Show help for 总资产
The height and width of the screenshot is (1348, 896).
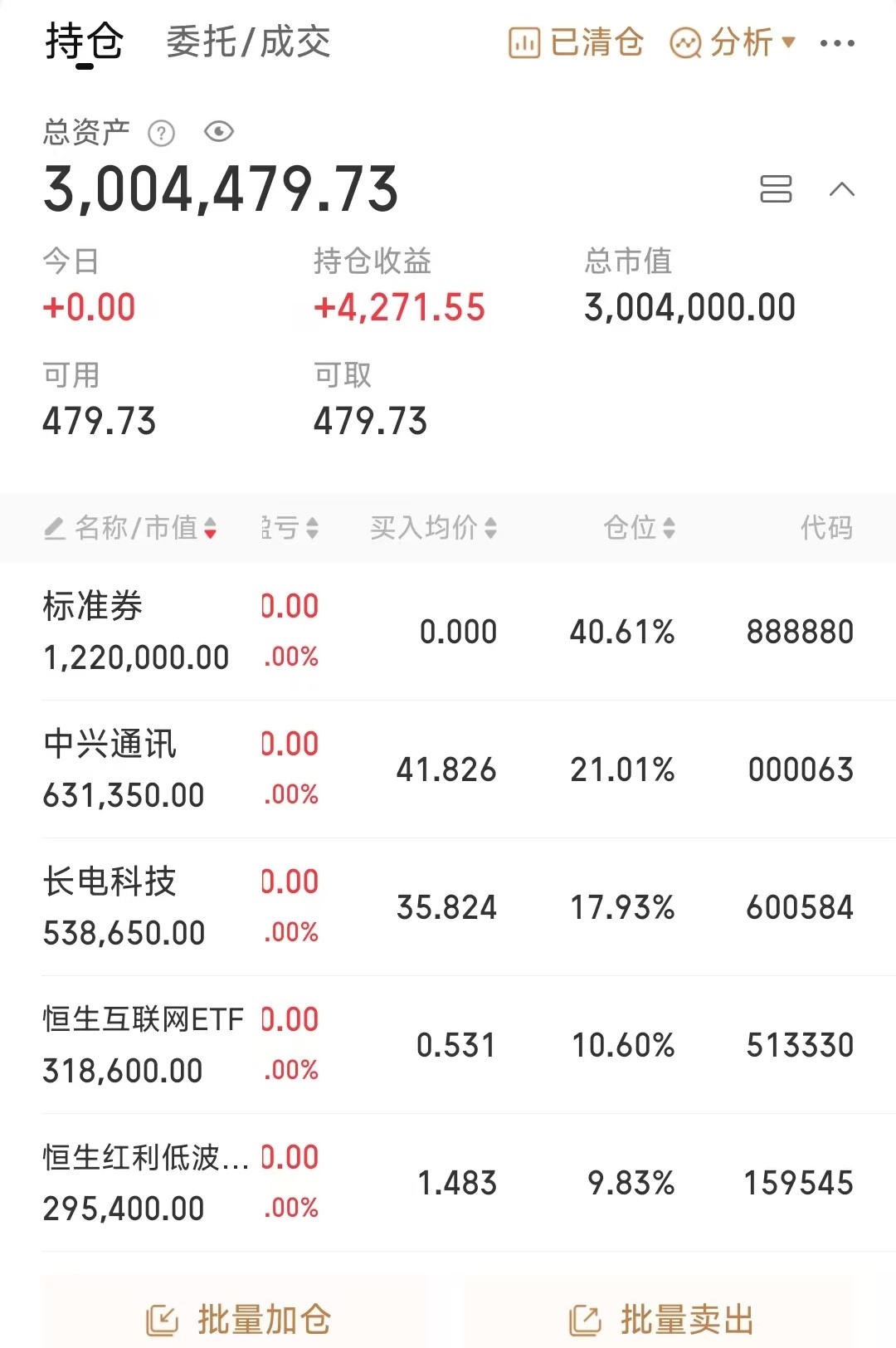coord(161,133)
